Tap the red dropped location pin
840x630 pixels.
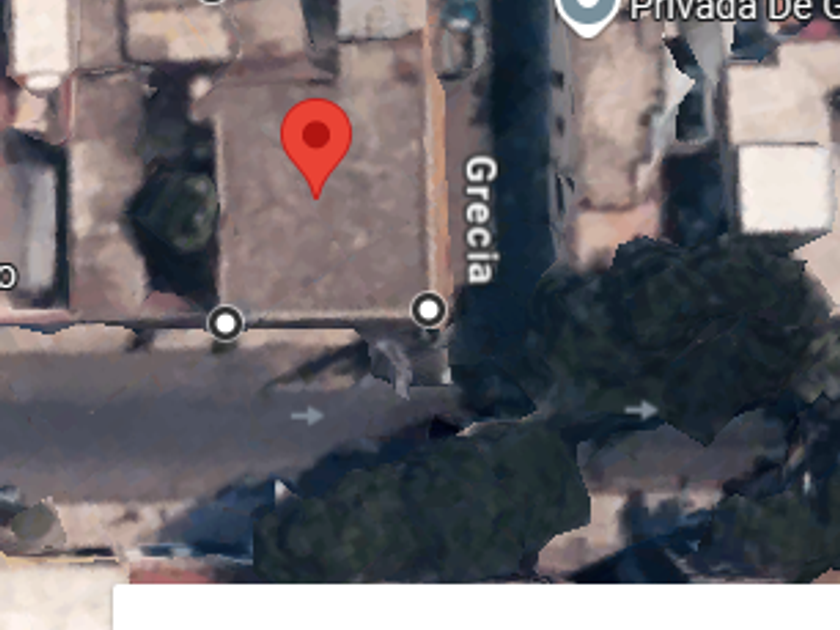pos(316,140)
